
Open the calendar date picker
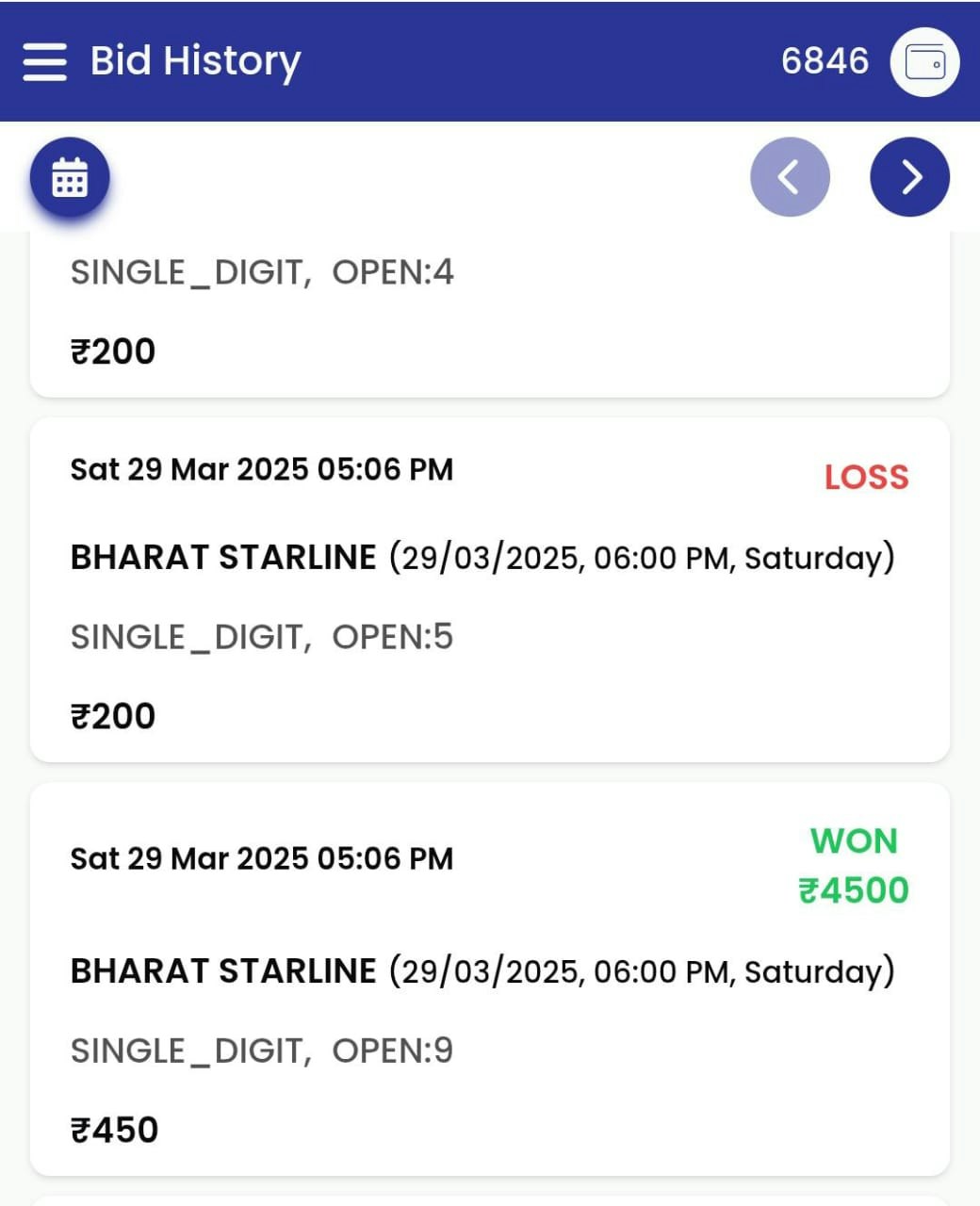pos(70,177)
